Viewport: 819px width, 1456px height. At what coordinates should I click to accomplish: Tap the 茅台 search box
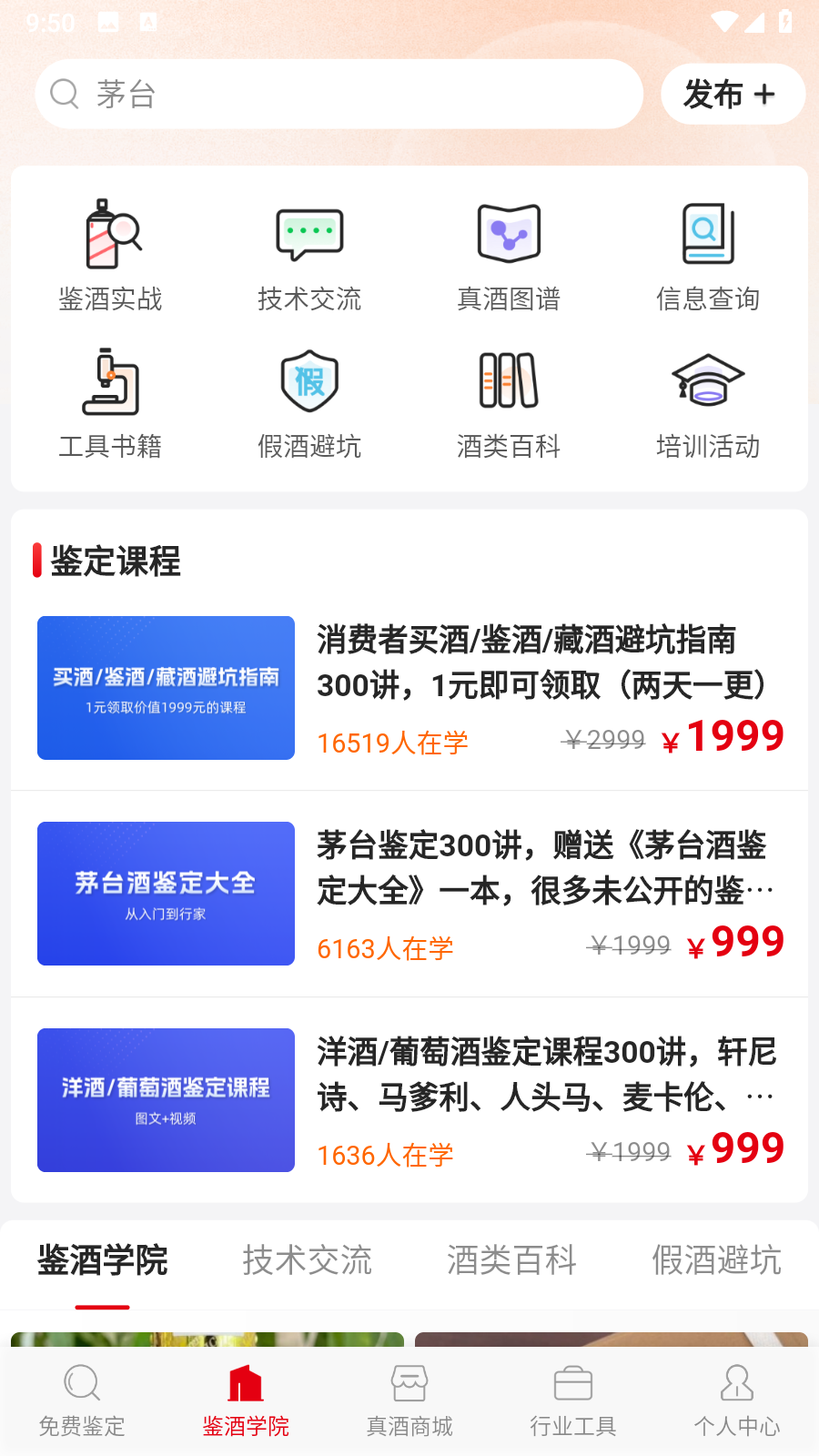tap(339, 94)
